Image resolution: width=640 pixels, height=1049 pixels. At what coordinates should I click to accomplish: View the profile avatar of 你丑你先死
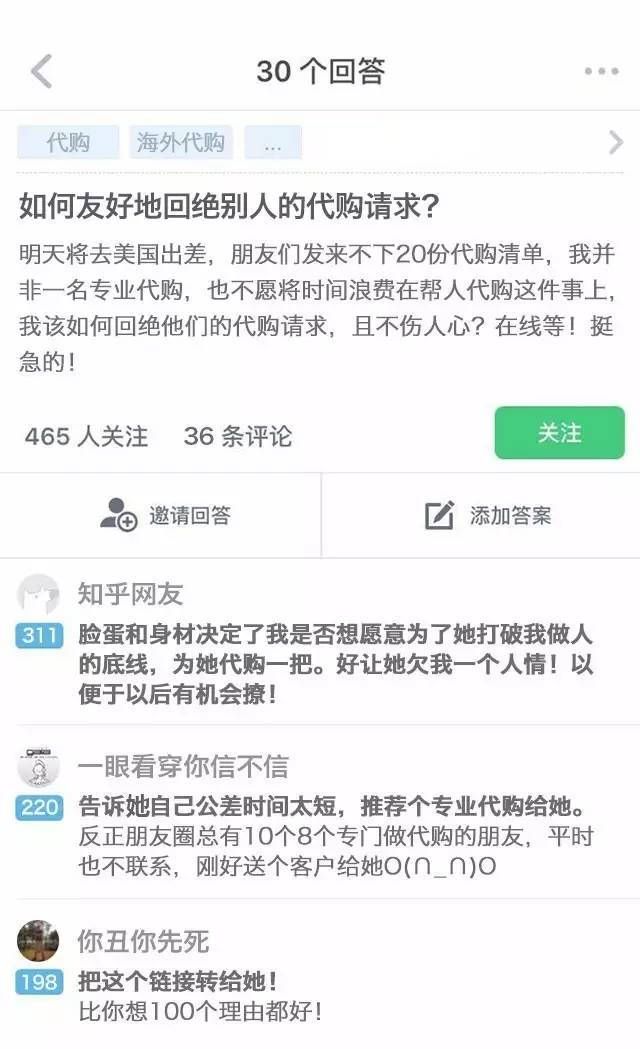38,941
